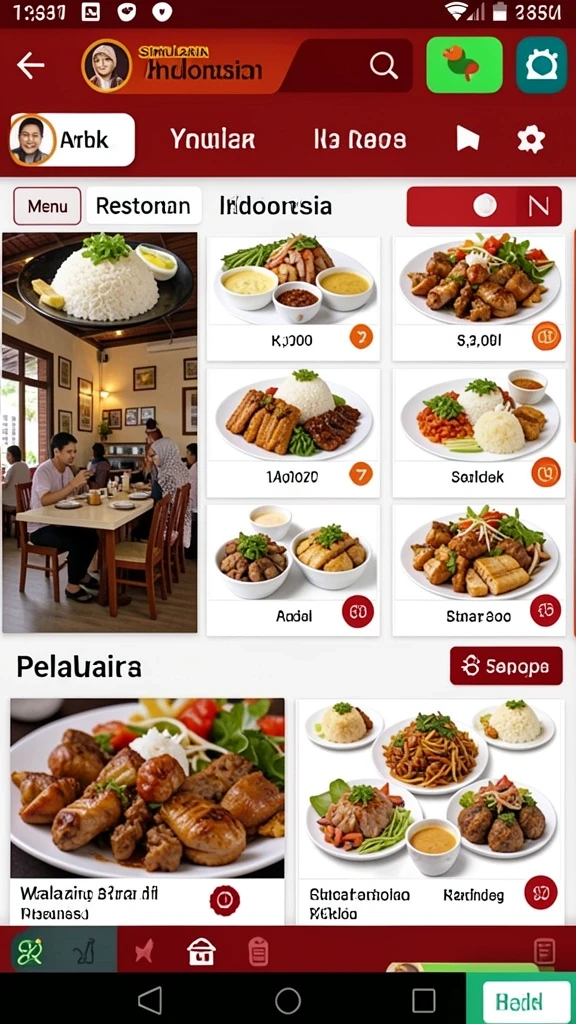Tap the green bird button
Image resolution: width=576 pixels, height=1024 pixels.
coord(464,65)
